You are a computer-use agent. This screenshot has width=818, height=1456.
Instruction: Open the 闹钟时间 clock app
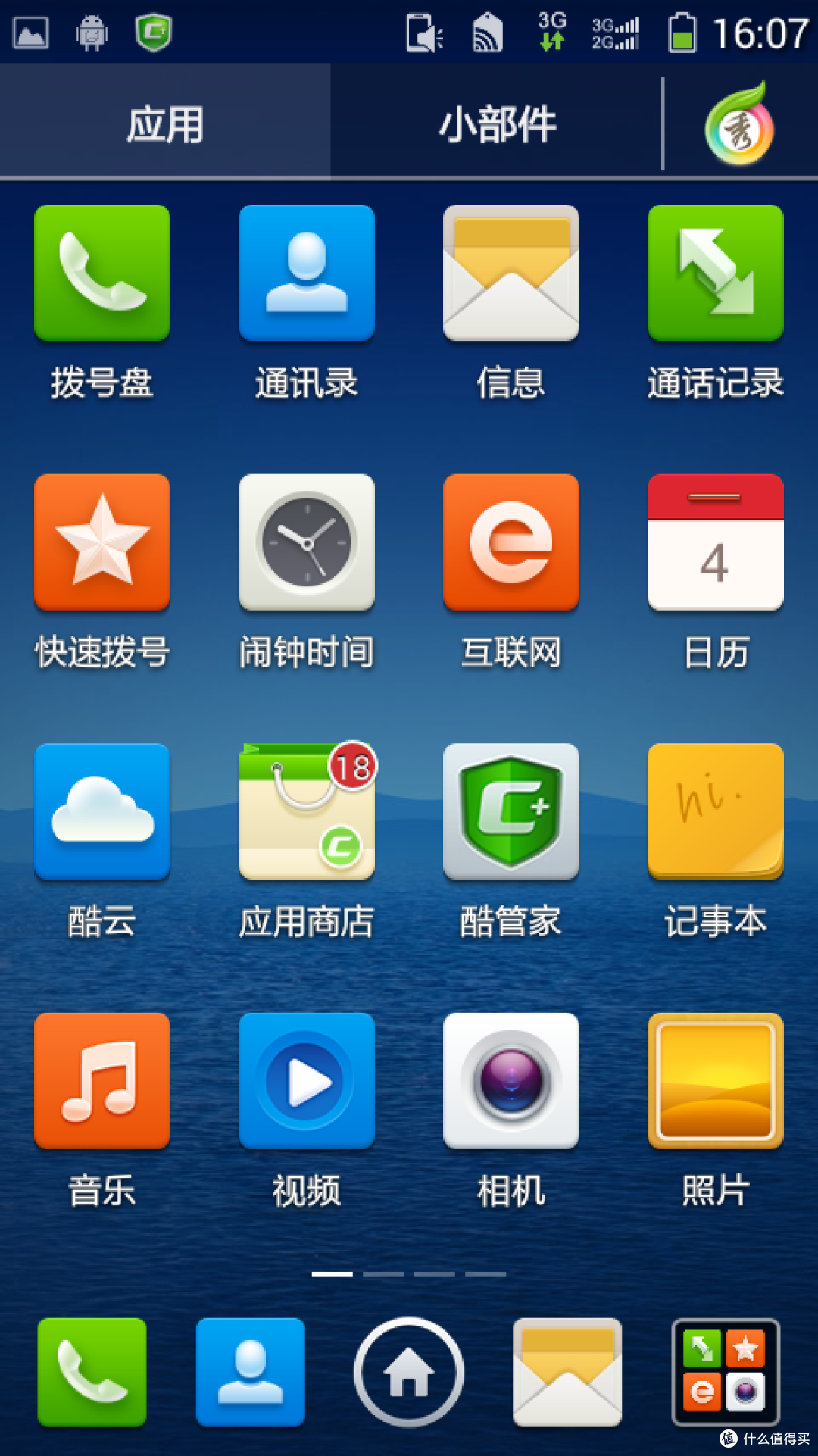tap(307, 542)
